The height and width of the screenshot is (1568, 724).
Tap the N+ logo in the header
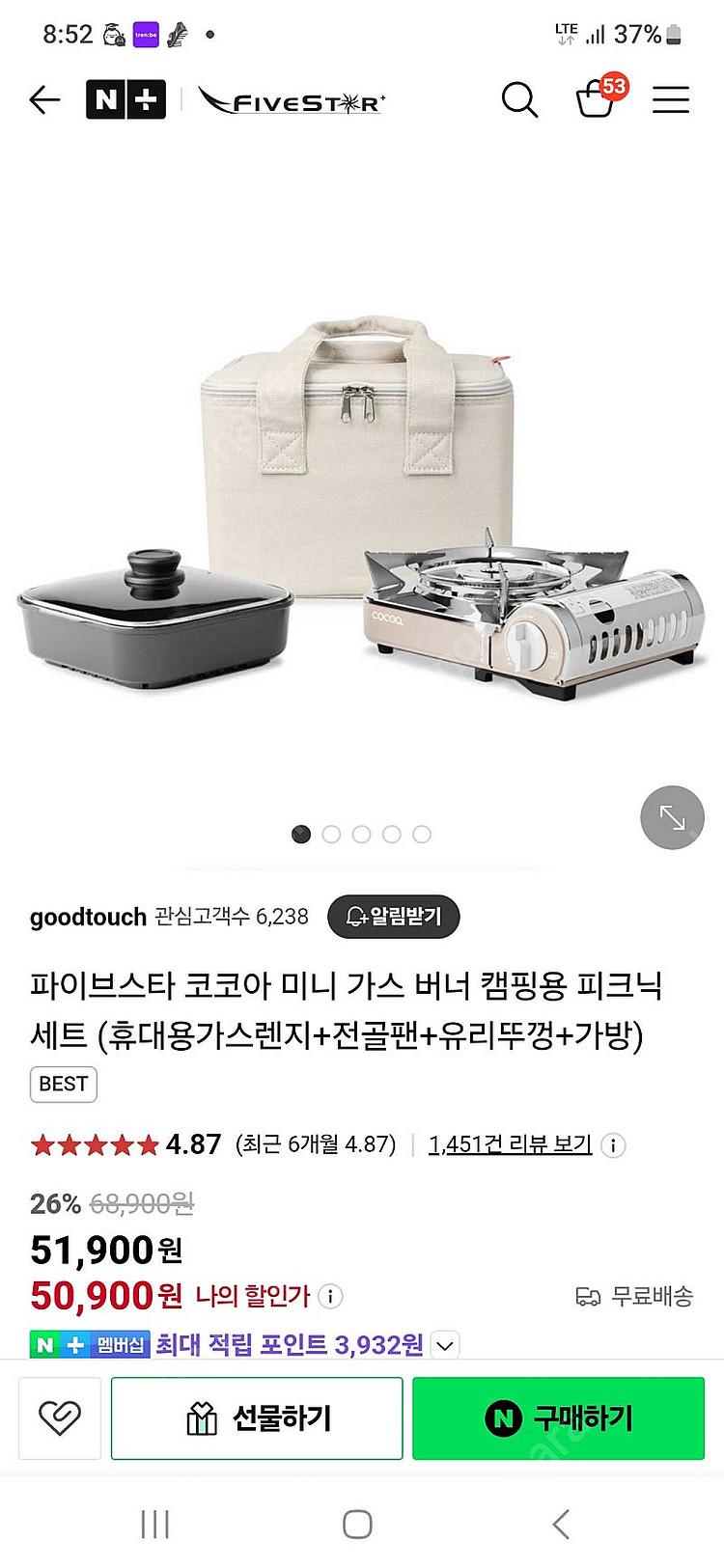pyautogui.click(x=125, y=99)
